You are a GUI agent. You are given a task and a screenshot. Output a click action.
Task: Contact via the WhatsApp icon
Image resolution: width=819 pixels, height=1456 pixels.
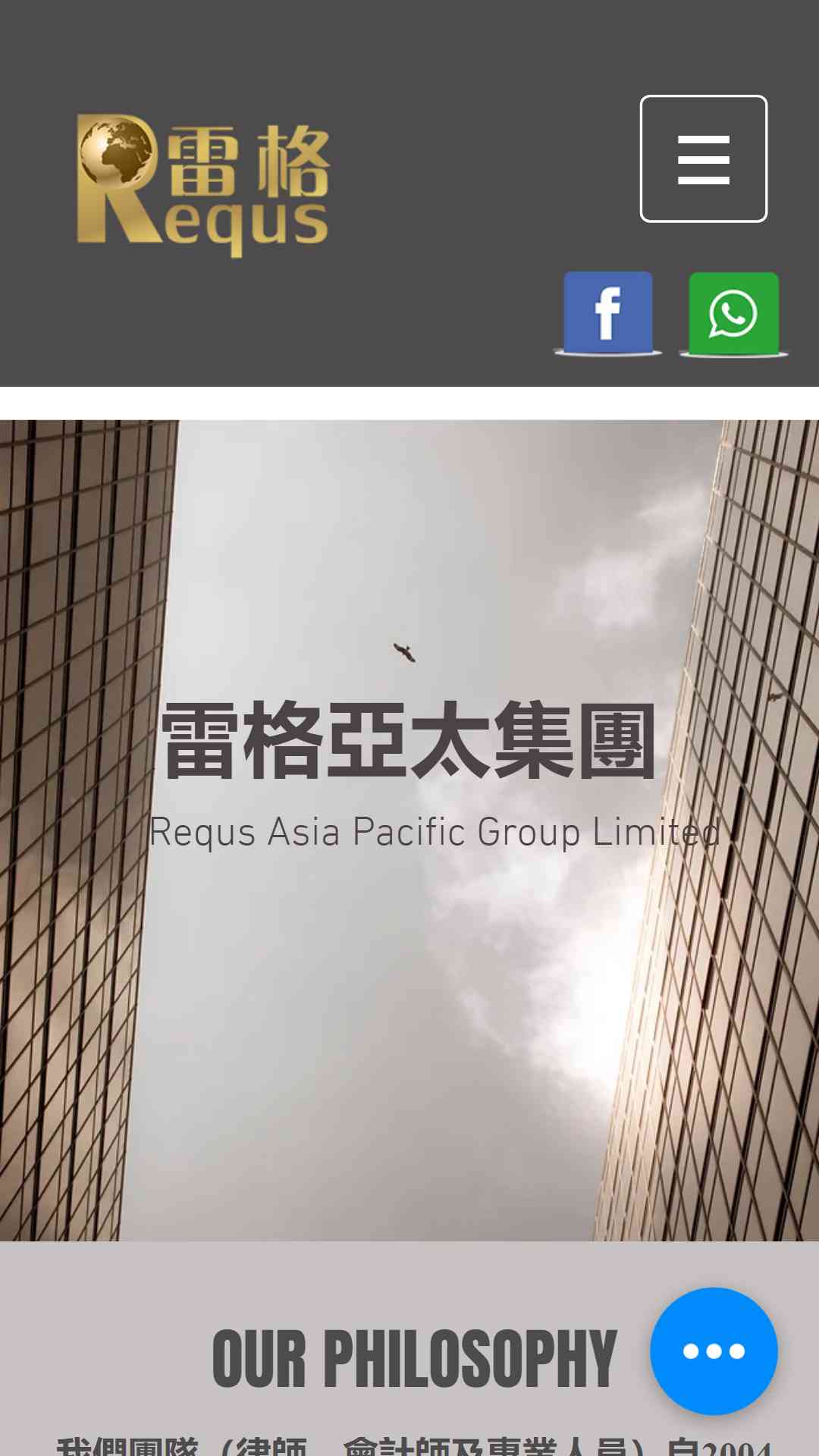(x=733, y=313)
